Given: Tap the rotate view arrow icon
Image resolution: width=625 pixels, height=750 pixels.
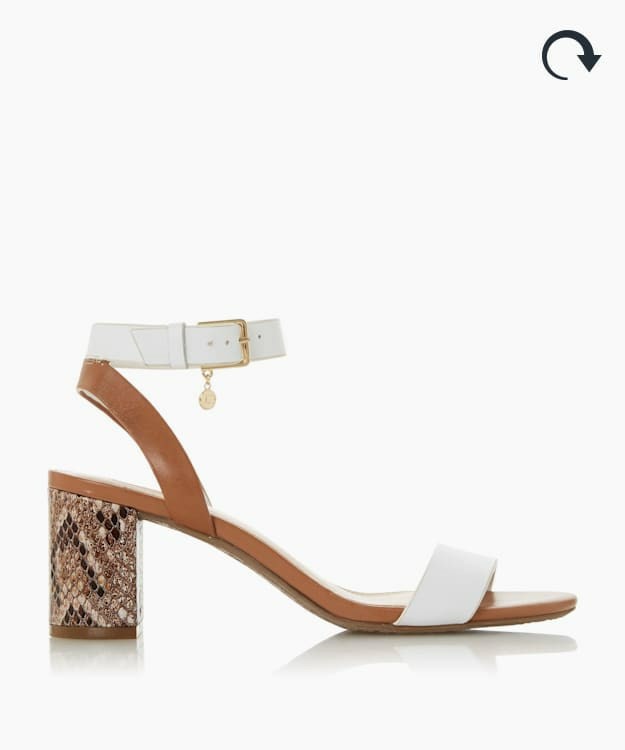Looking at the screenshot, I should (570, 55).
